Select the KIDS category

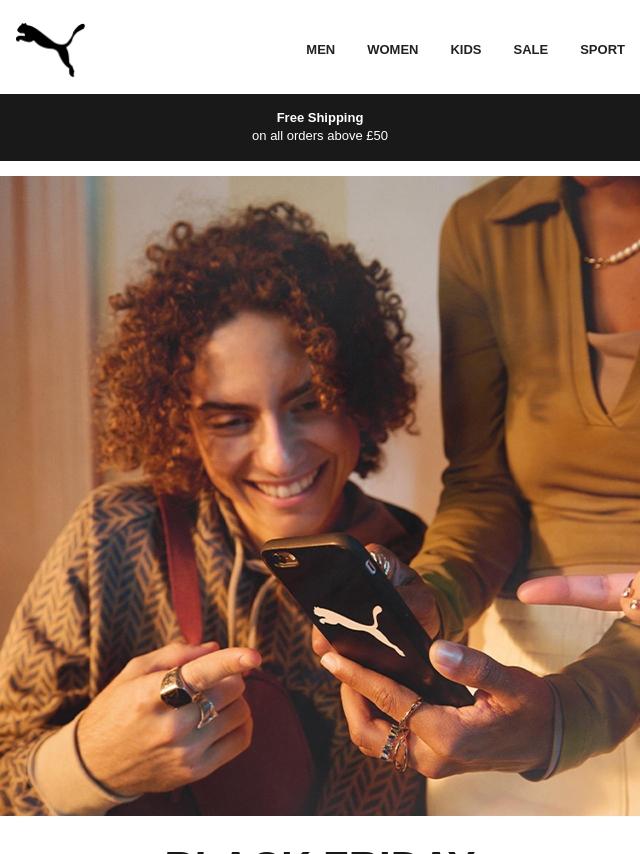pos(465,50)
